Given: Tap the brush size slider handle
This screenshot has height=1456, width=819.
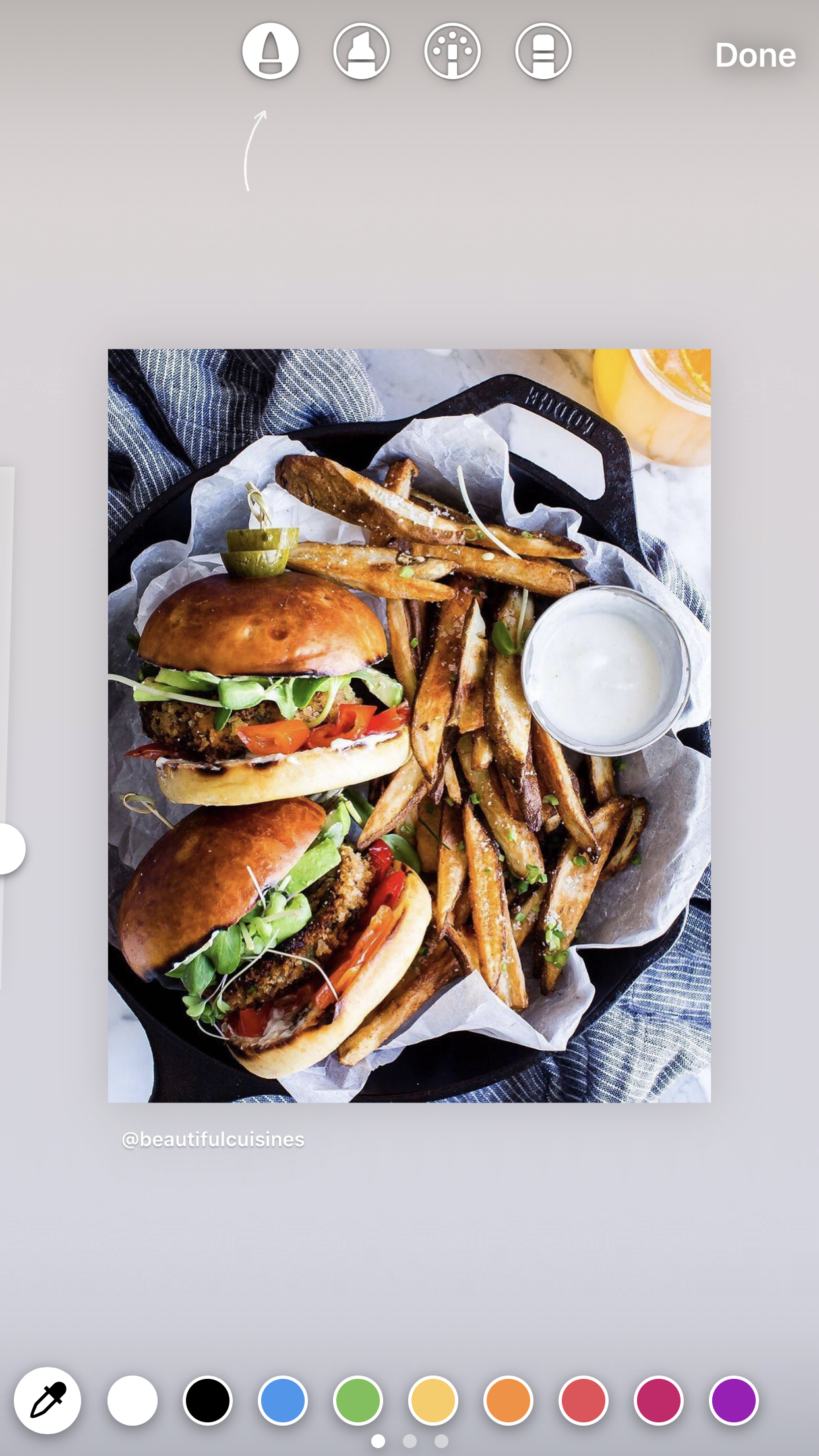Looking at the screenshot, I should click(9, 849).
